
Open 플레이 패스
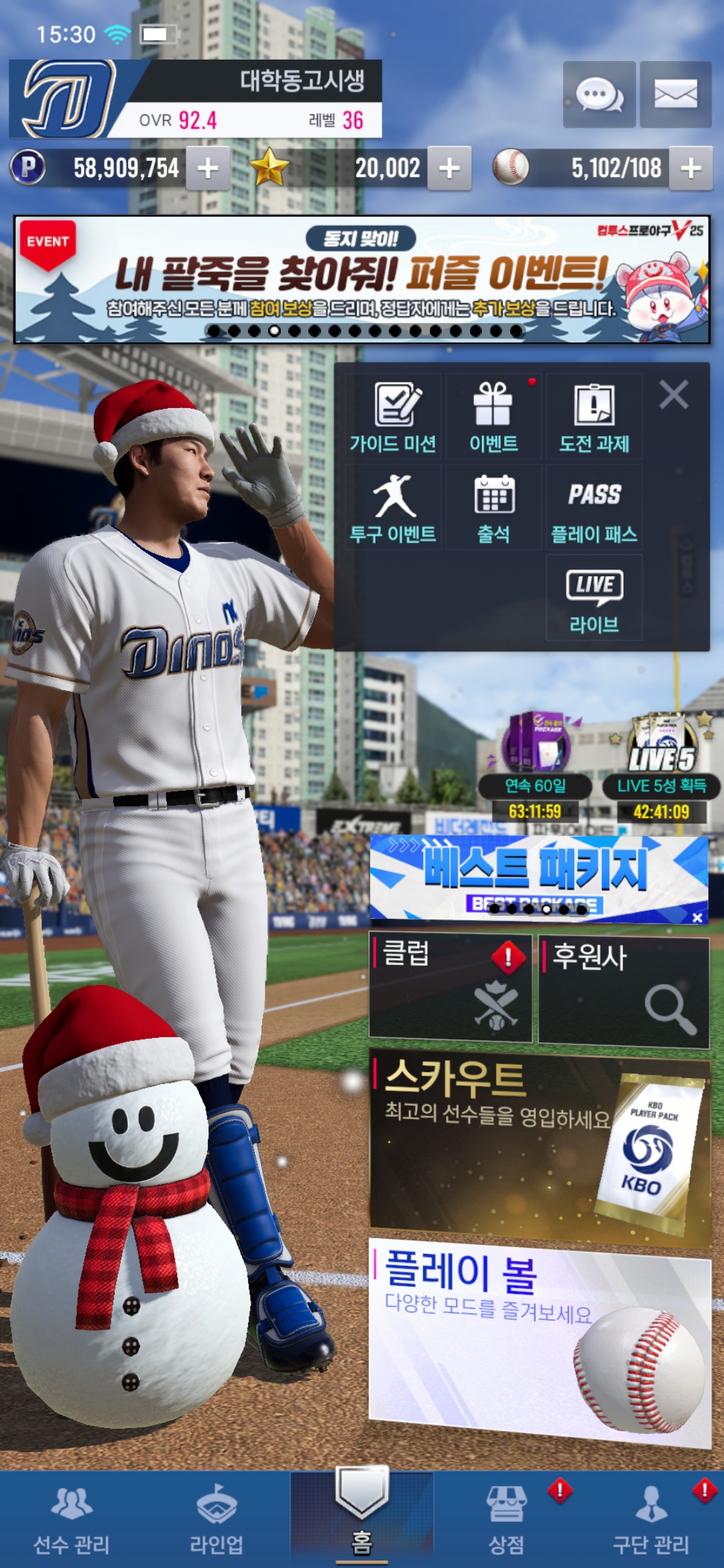(x=594, y=507)
